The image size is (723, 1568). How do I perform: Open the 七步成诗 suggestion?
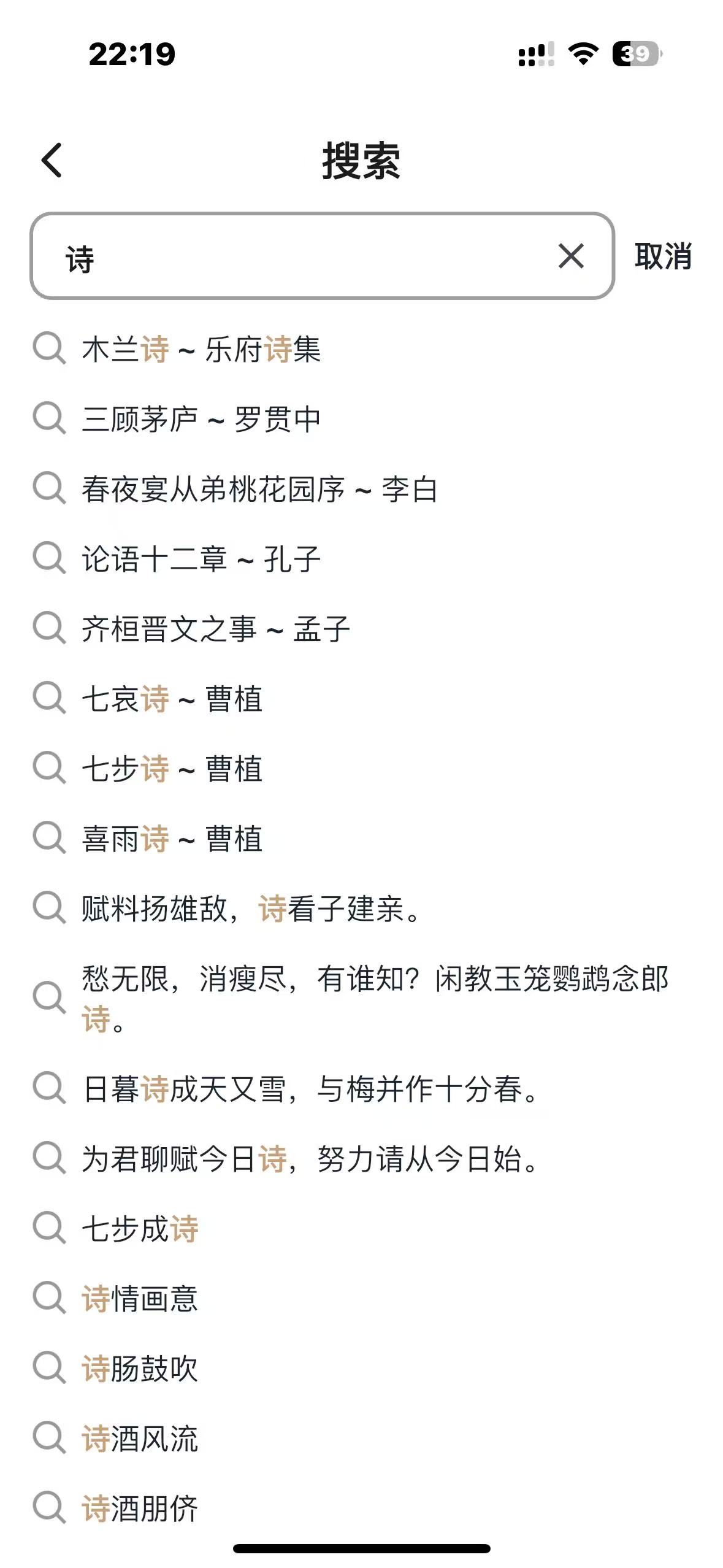(141, 1228)
